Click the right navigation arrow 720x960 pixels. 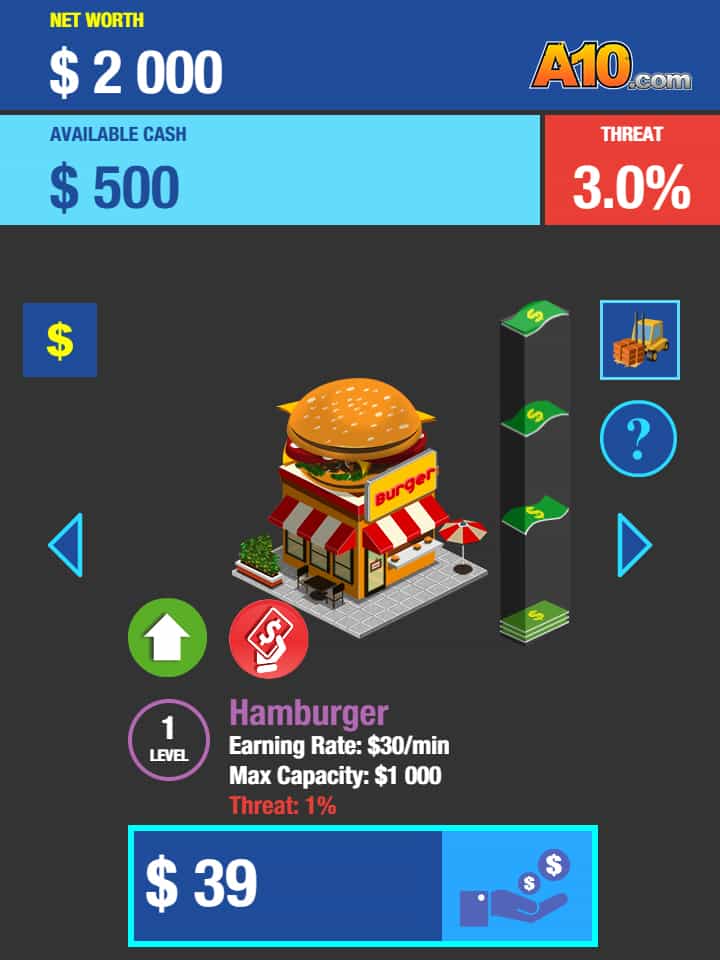637,543
